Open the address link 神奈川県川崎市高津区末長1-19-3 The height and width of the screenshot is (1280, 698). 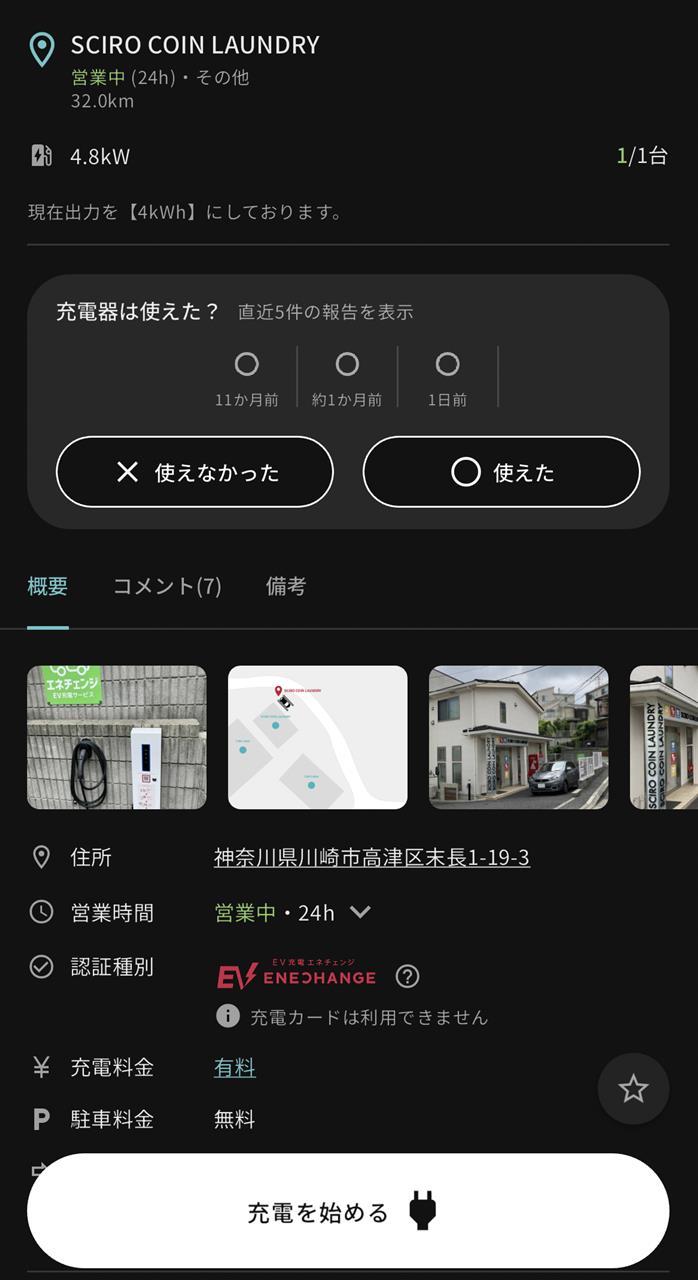tap(371, 857)
